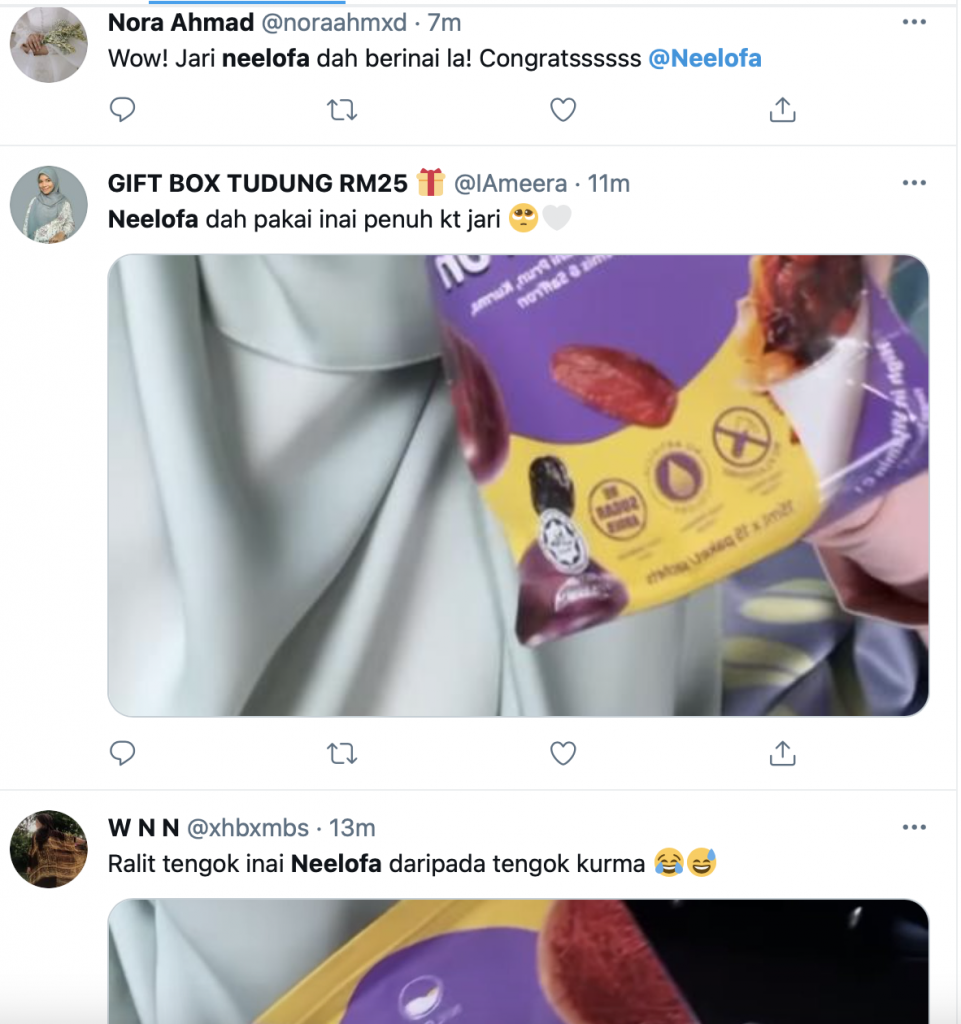Like Nora Ahmad's tweet

(563, 110)
